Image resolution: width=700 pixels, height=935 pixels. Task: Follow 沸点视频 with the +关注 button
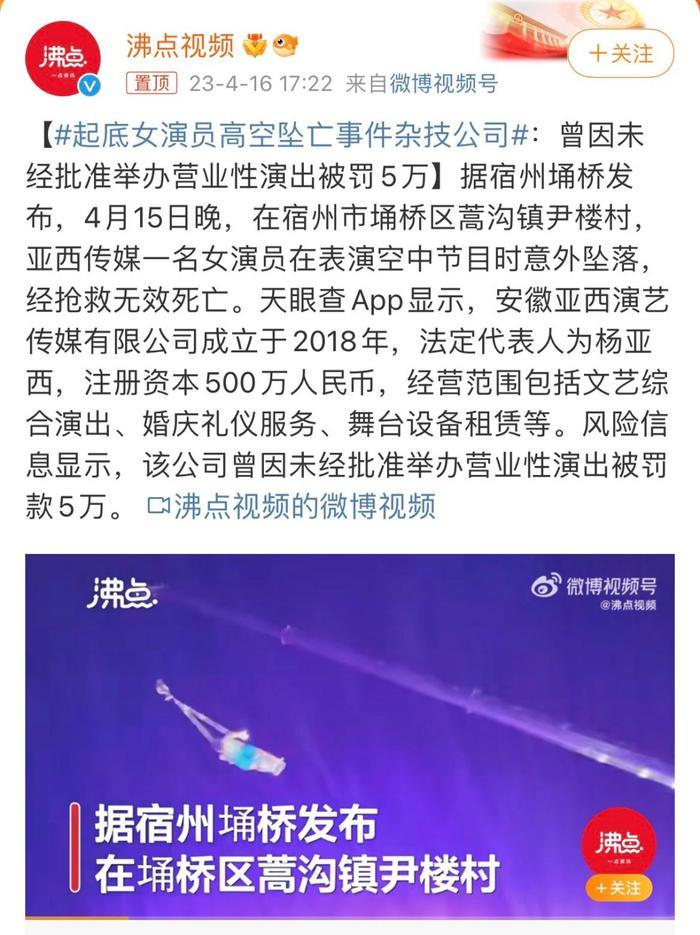tap(620, 53)
